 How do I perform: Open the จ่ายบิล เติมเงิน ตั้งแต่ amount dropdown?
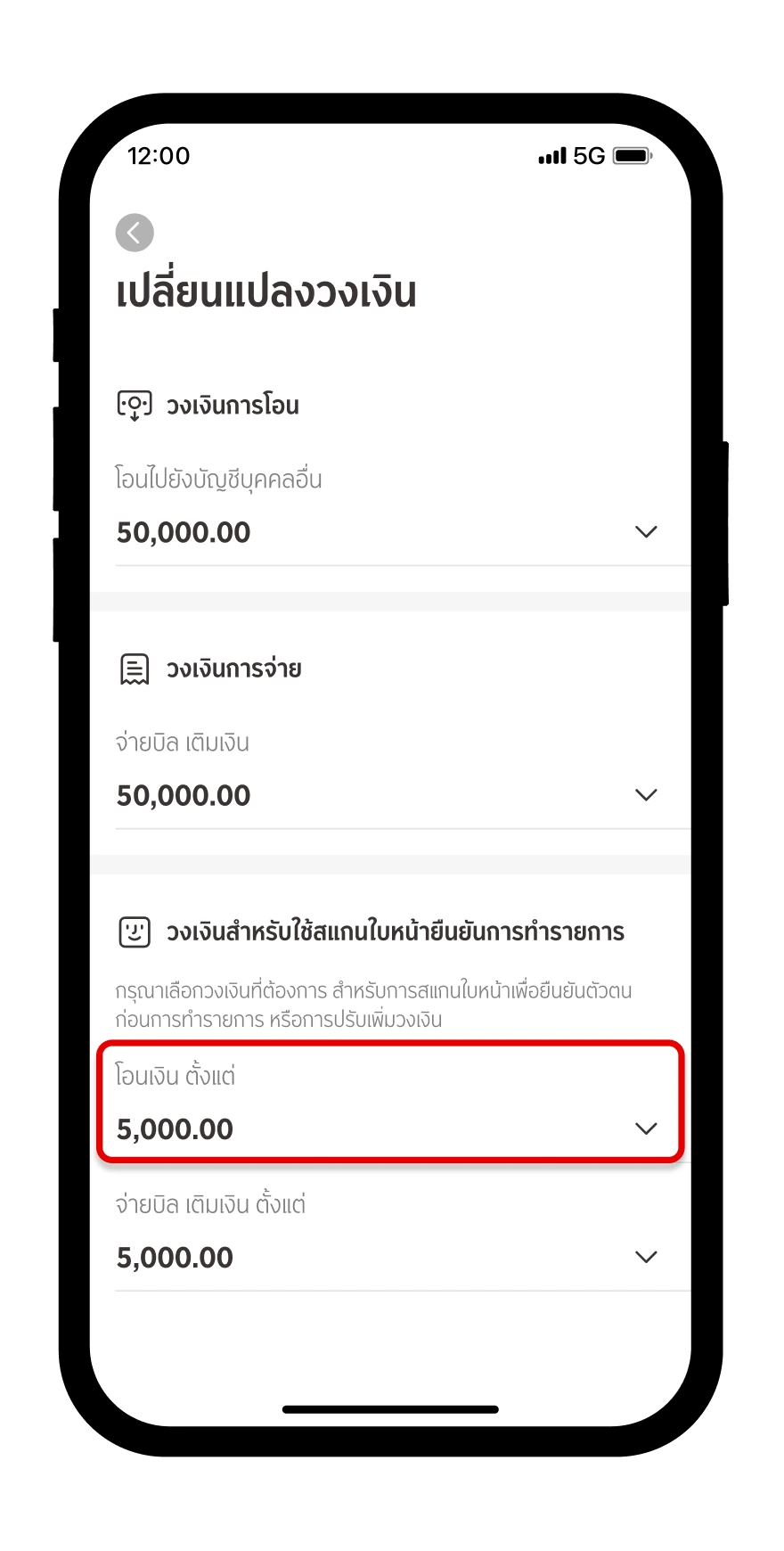click(x=645, y=1257)
